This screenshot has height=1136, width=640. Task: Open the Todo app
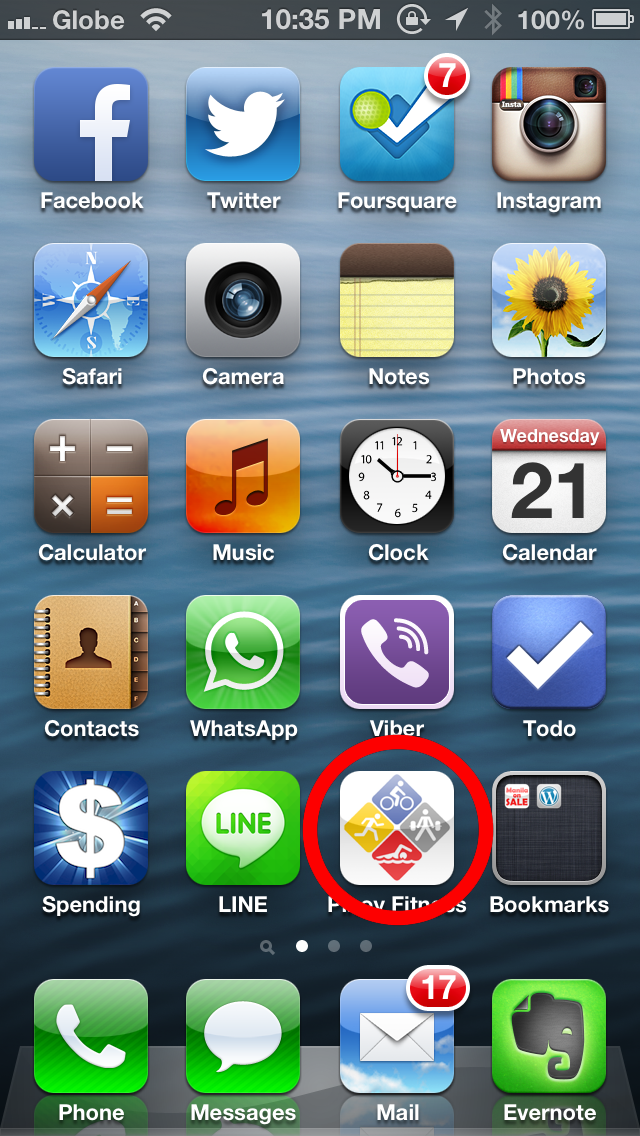click(549, 652)
